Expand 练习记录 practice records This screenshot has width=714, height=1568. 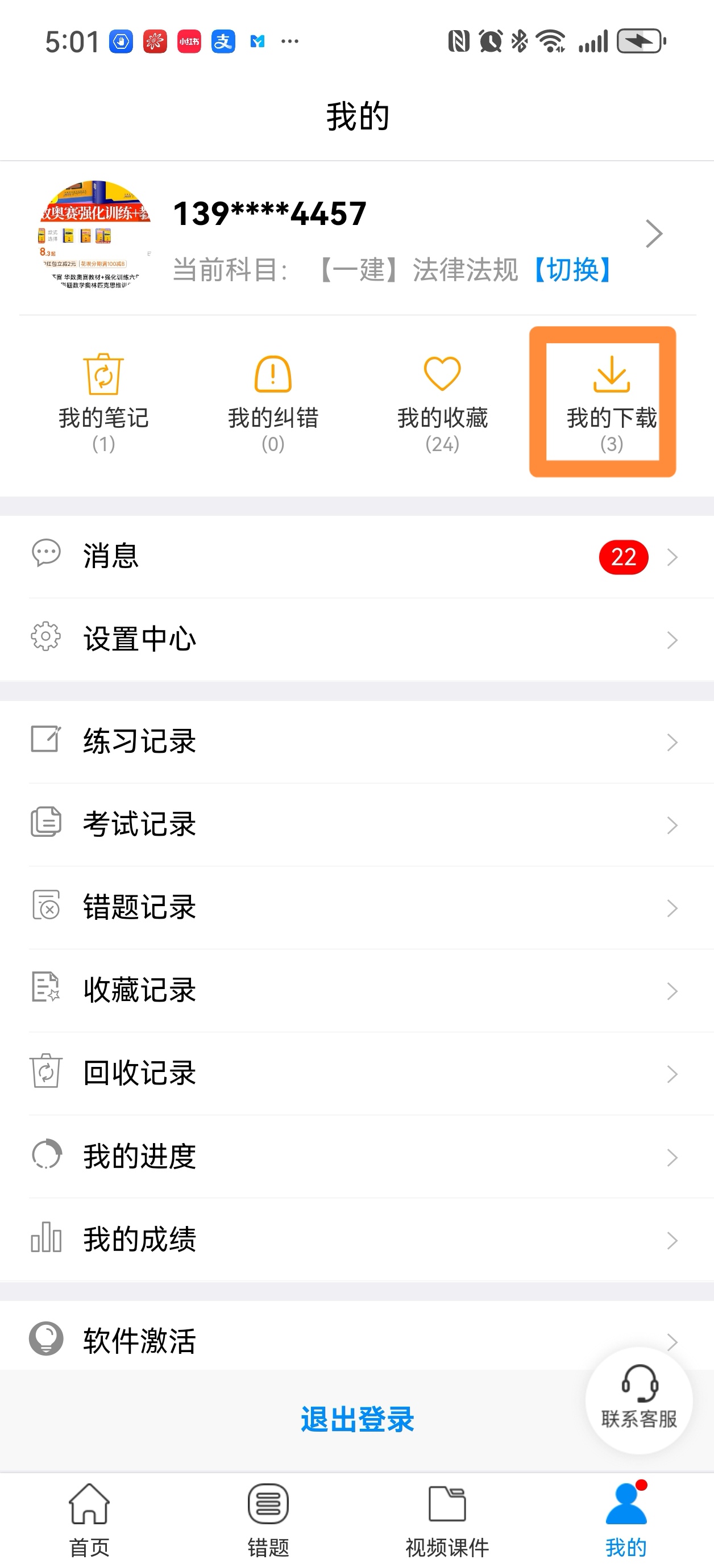tap(357, 741)
